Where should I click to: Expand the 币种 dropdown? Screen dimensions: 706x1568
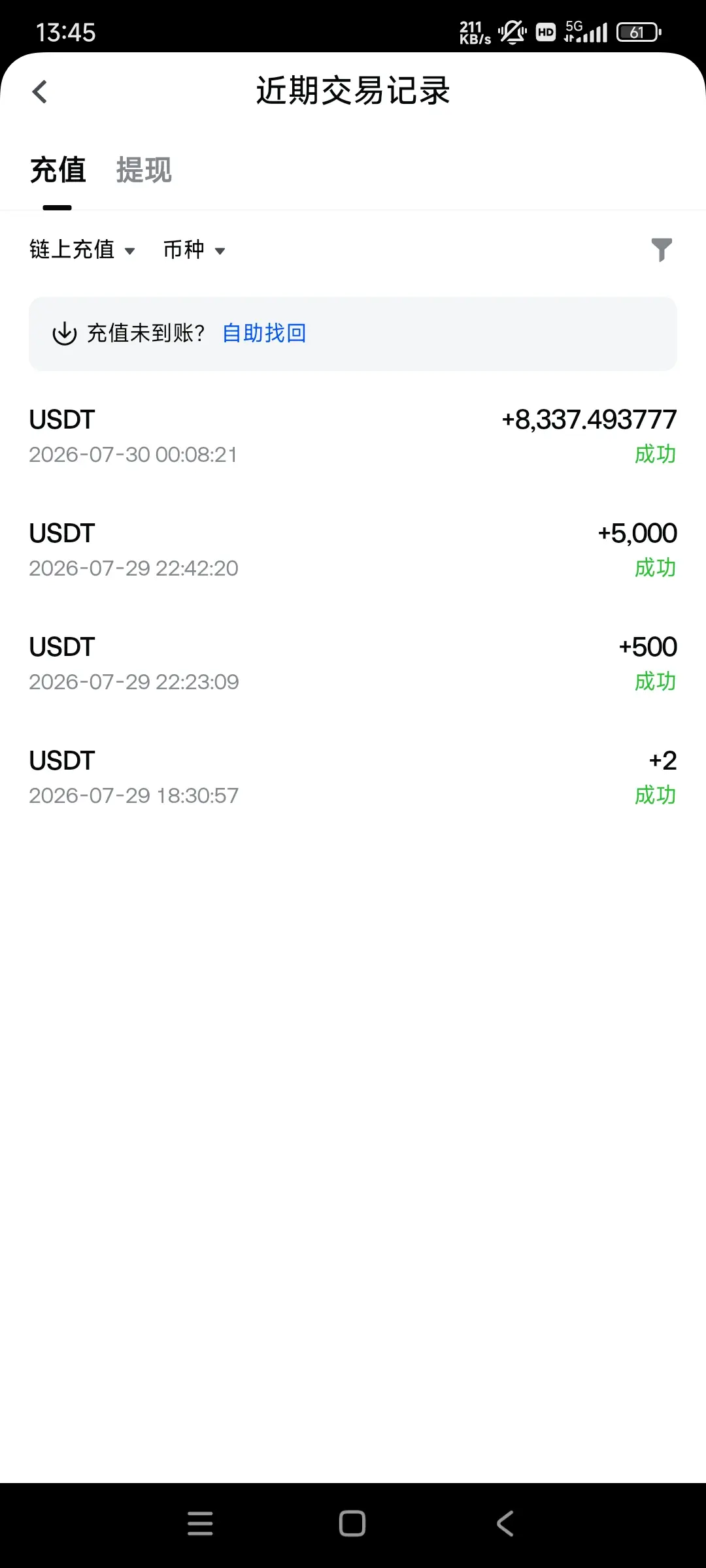click(x=194, y=250)
